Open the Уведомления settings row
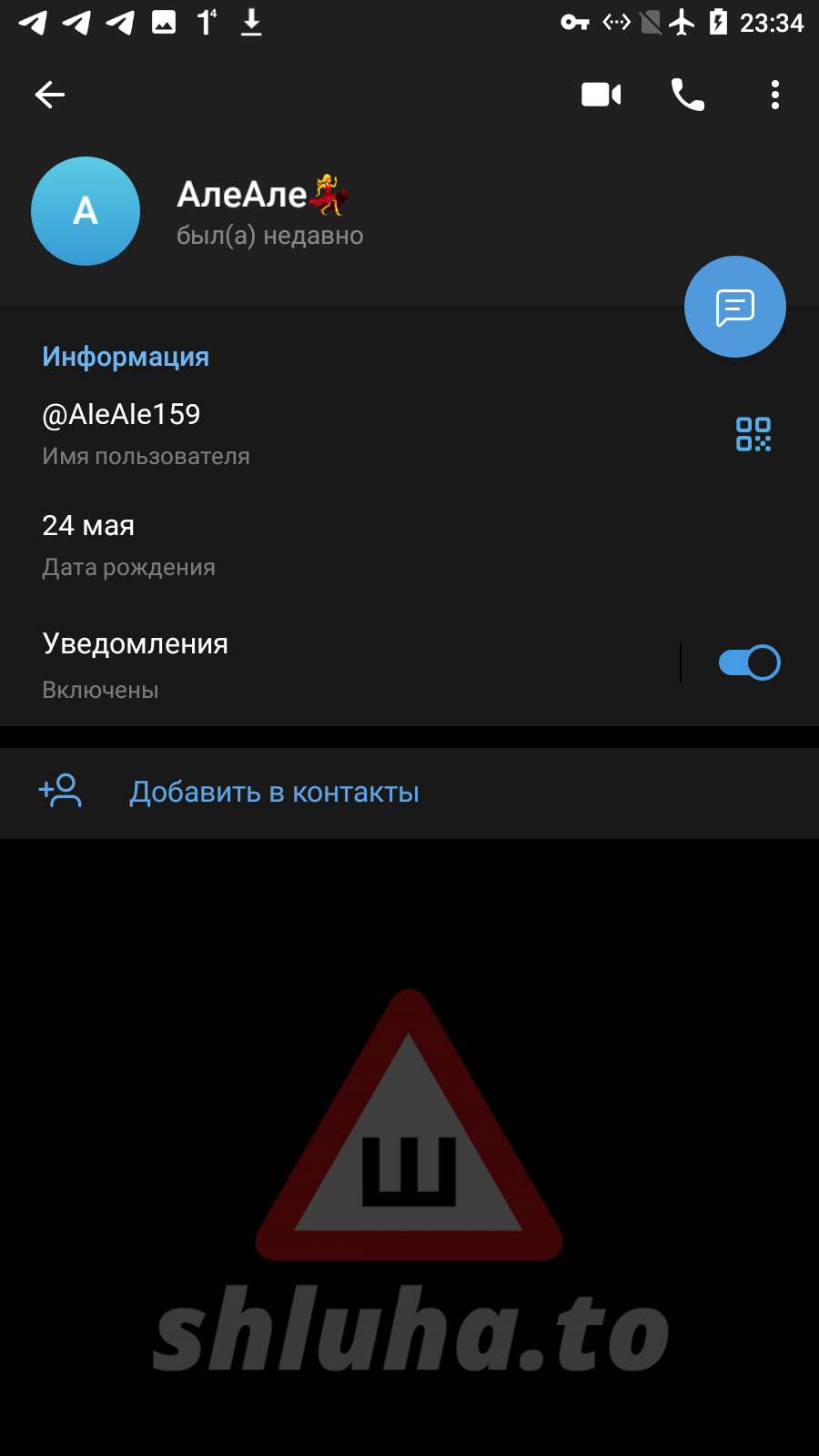 [273, 664]
